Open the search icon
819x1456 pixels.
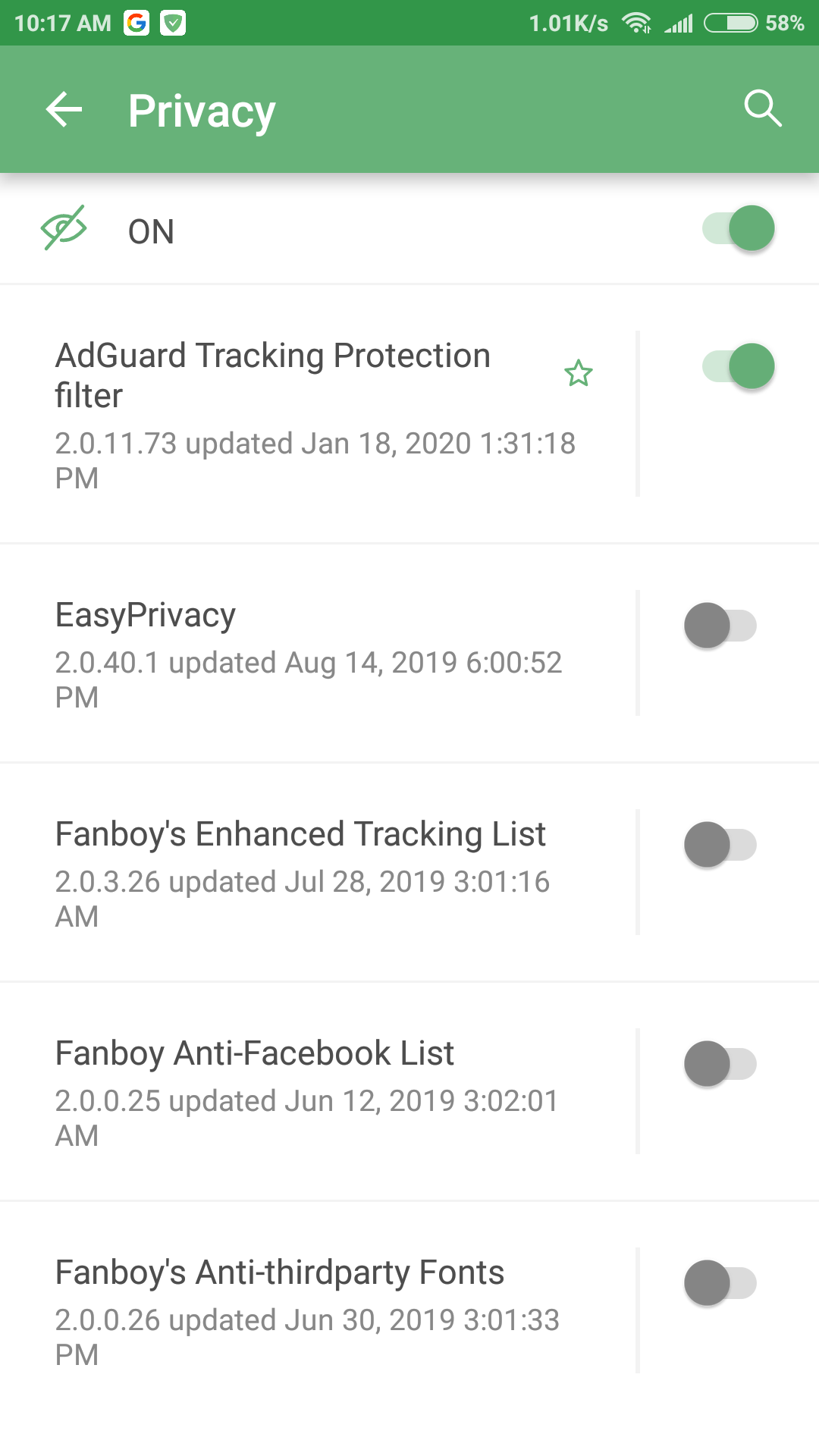[763, 108]
